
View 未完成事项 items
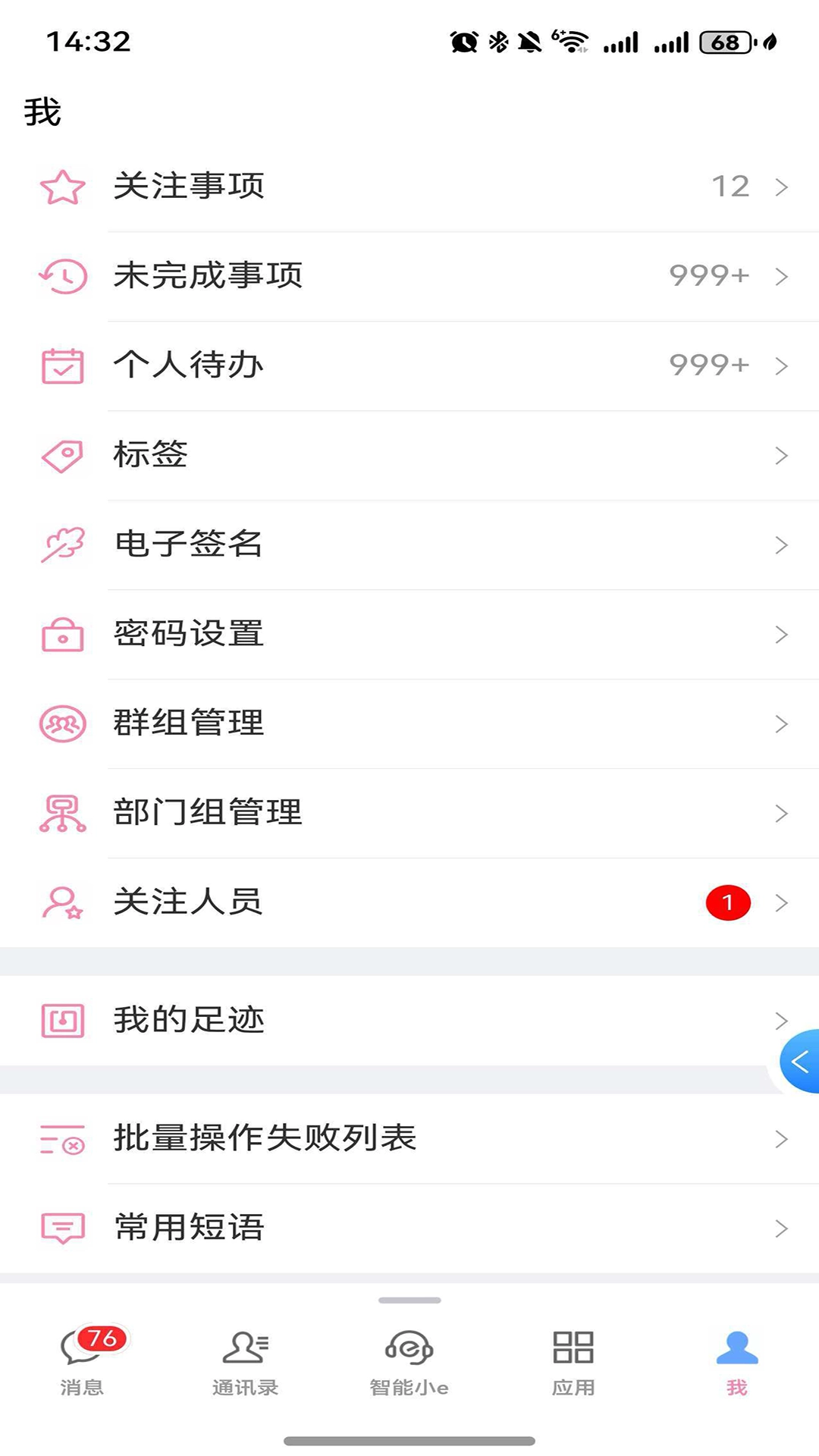tap(409, 276)
